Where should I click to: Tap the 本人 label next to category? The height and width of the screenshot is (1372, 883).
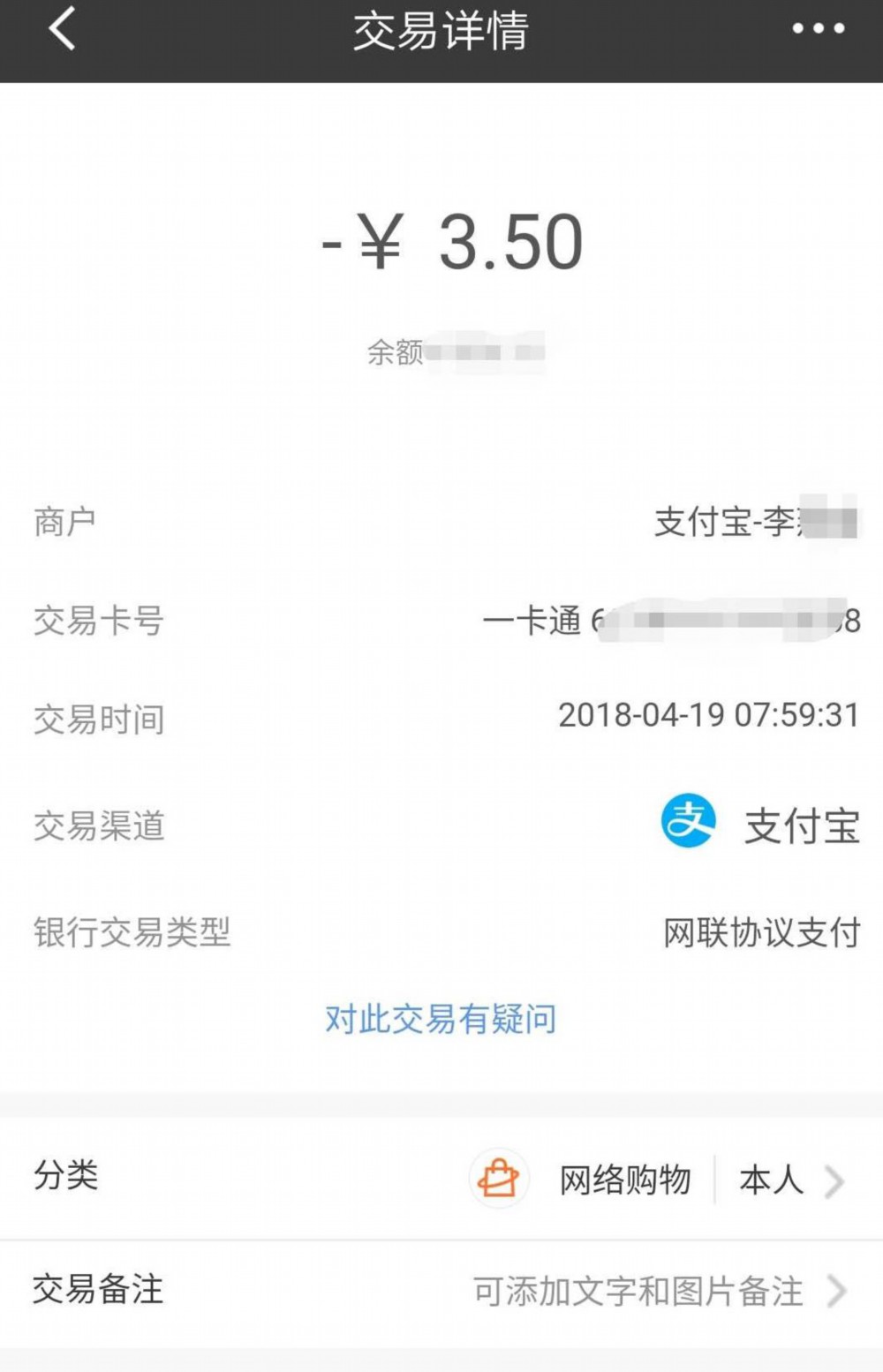coord(771,1178)
